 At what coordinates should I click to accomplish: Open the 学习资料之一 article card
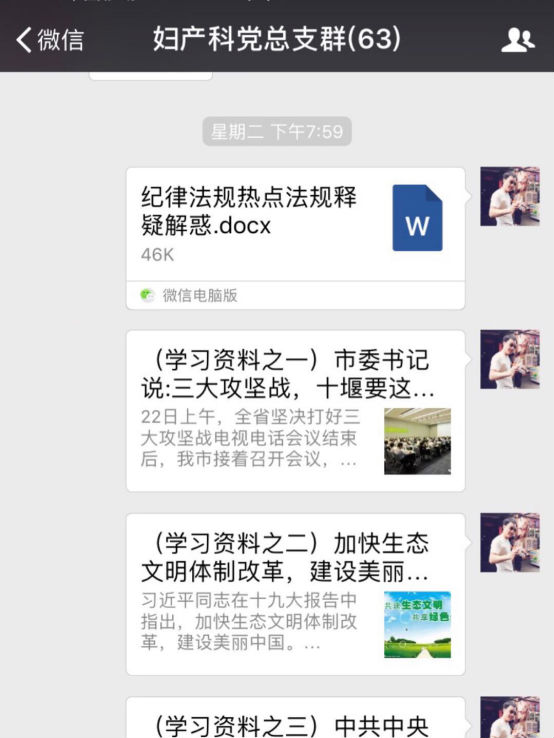click(296, 411)
